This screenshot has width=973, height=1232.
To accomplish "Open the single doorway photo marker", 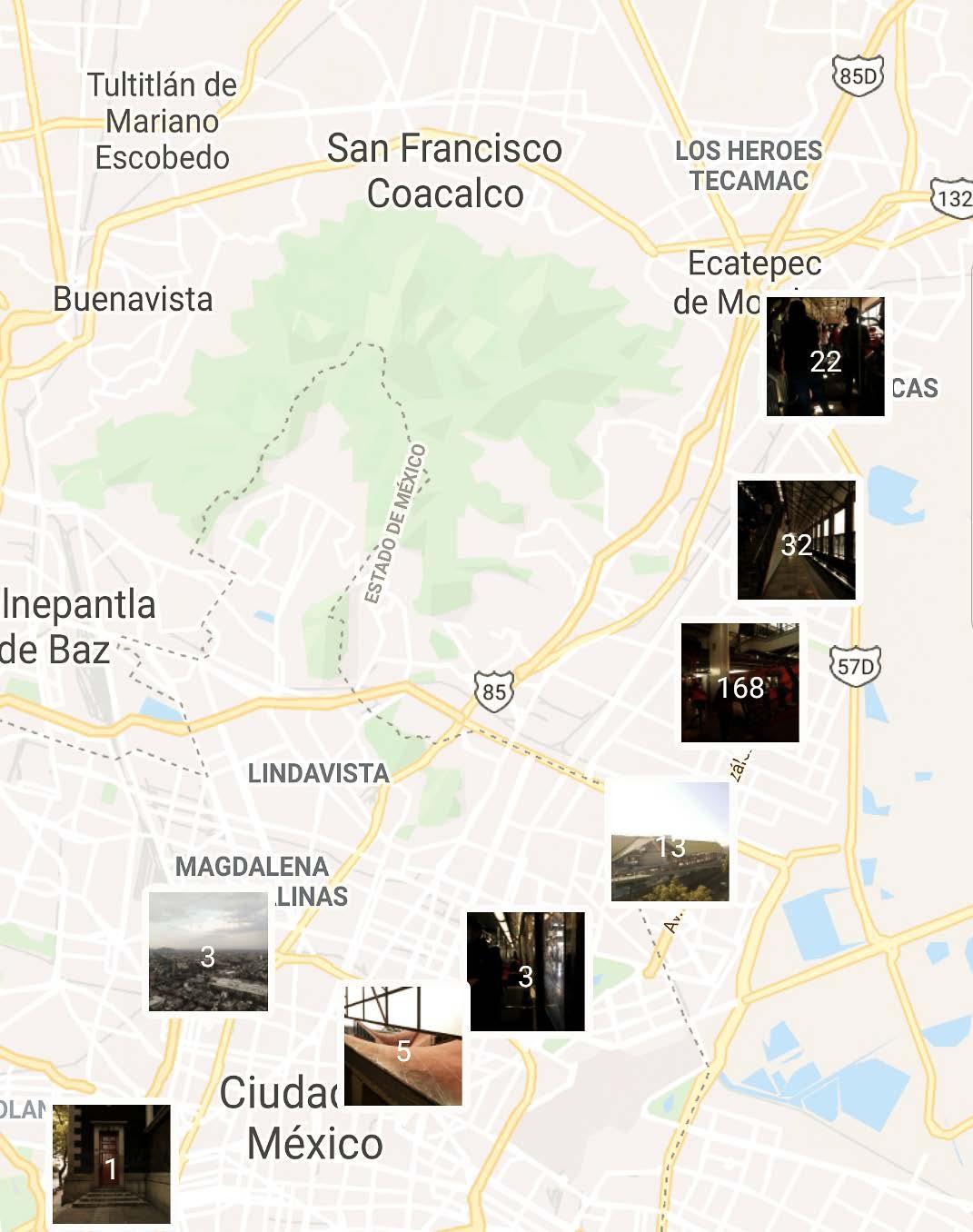I will [111, 1164].
